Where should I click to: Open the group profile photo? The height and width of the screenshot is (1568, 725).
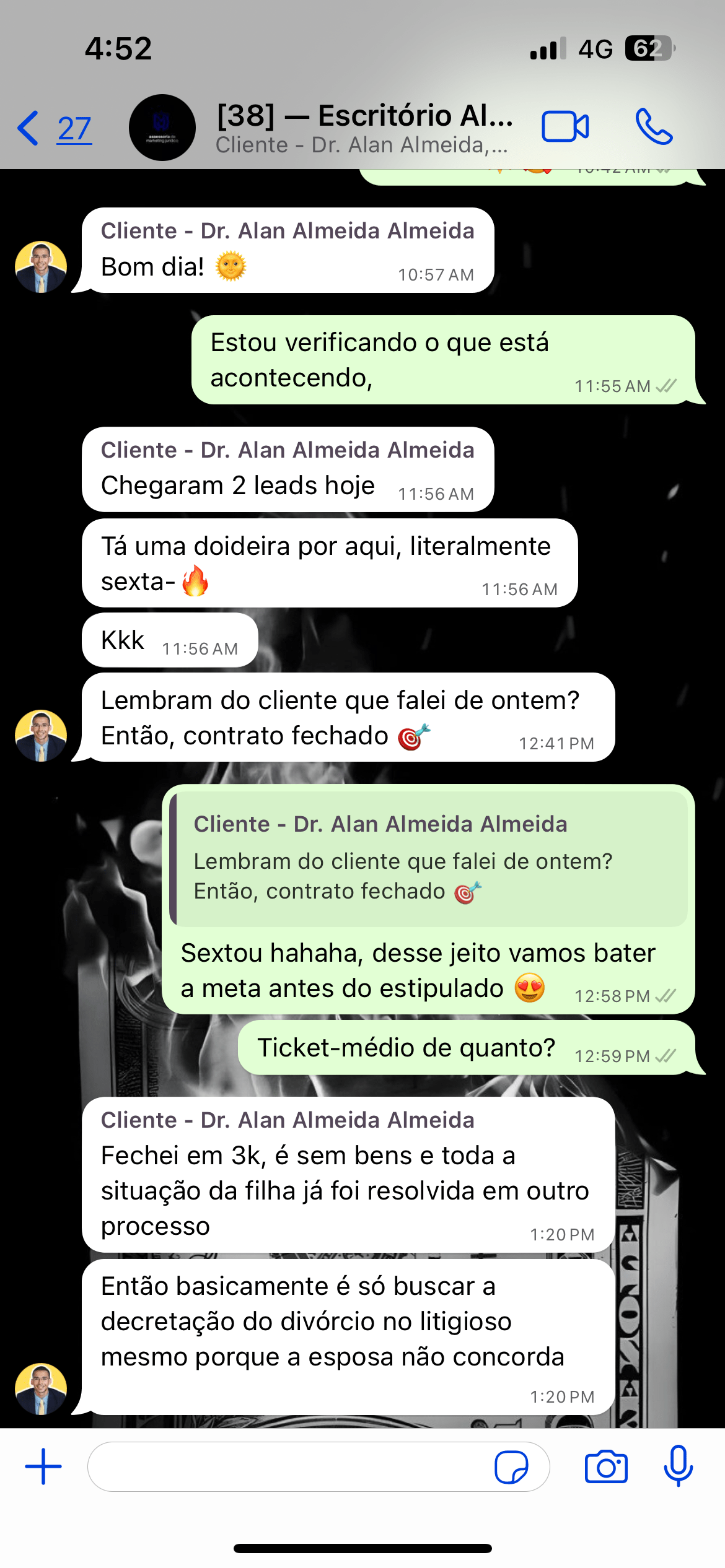[162, 126]
